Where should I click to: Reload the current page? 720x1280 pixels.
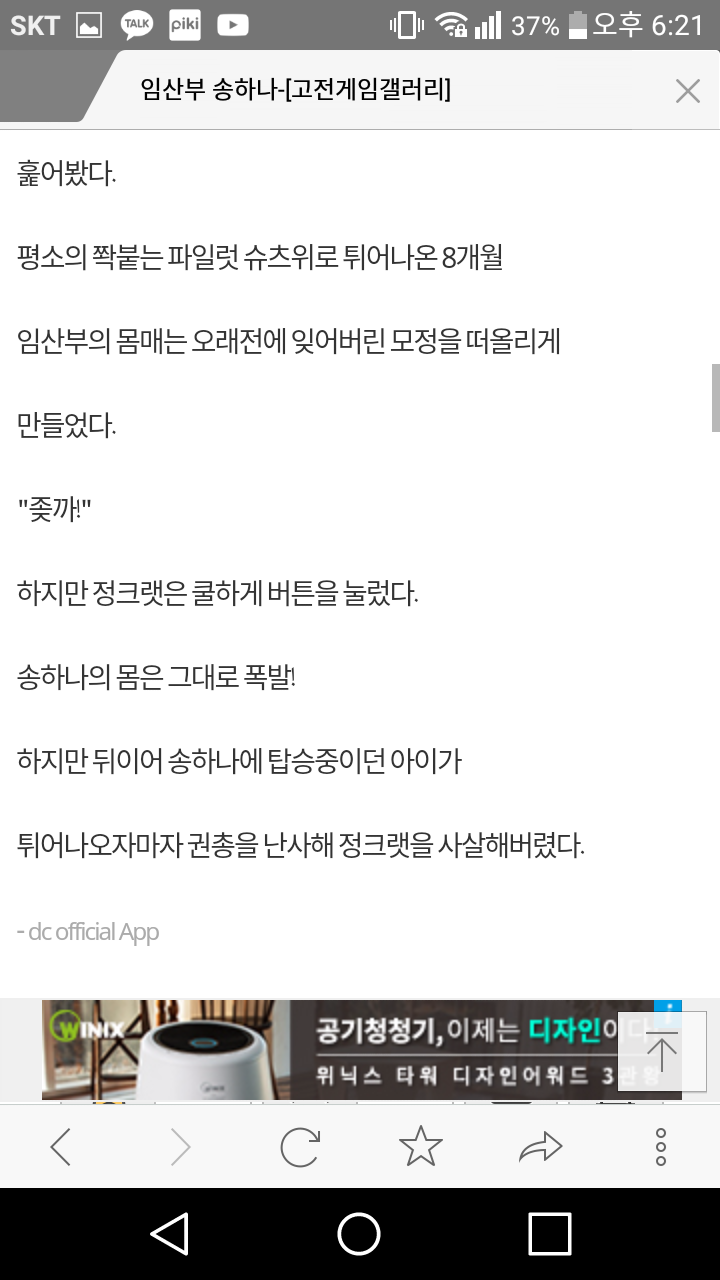point(300,1147)
